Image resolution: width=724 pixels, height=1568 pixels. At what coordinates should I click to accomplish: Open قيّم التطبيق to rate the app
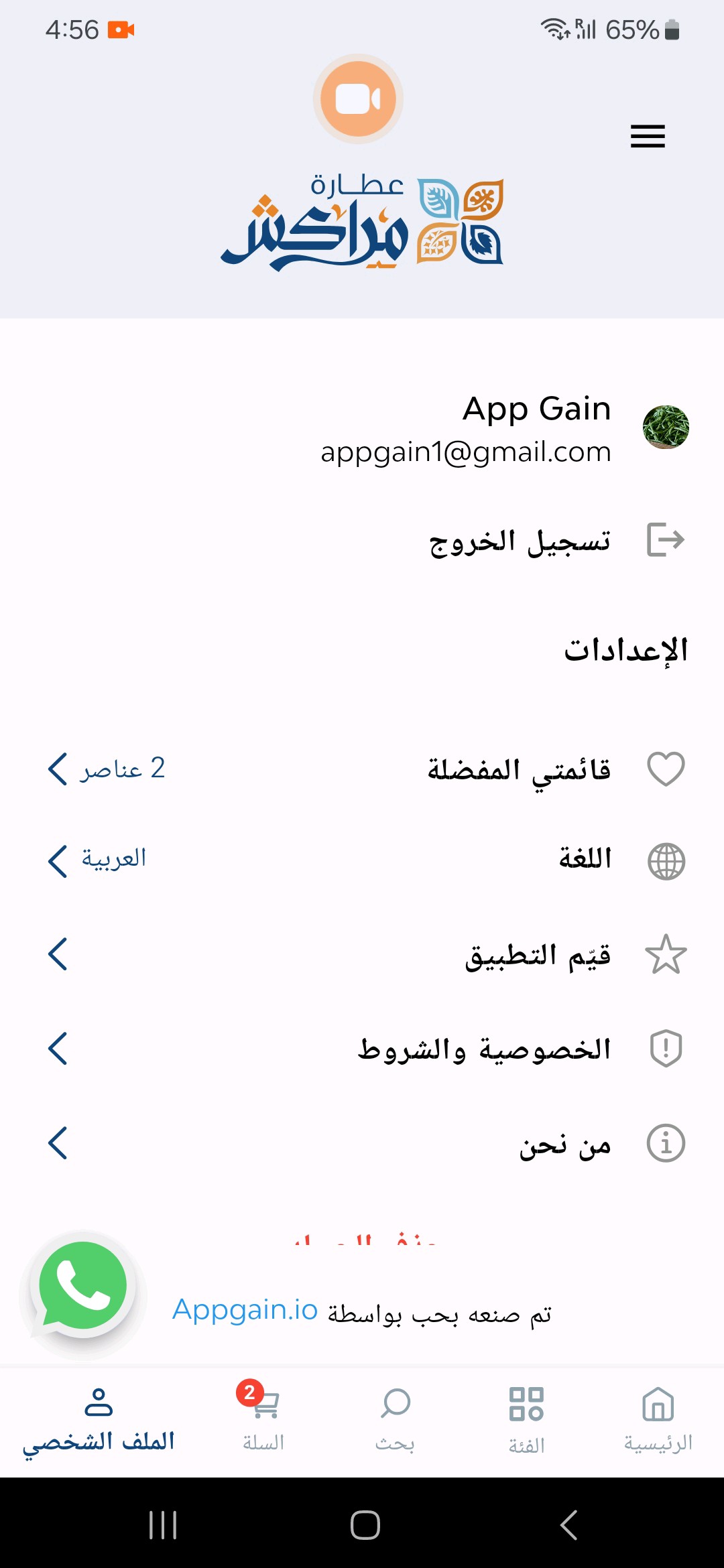coord(538,955)
